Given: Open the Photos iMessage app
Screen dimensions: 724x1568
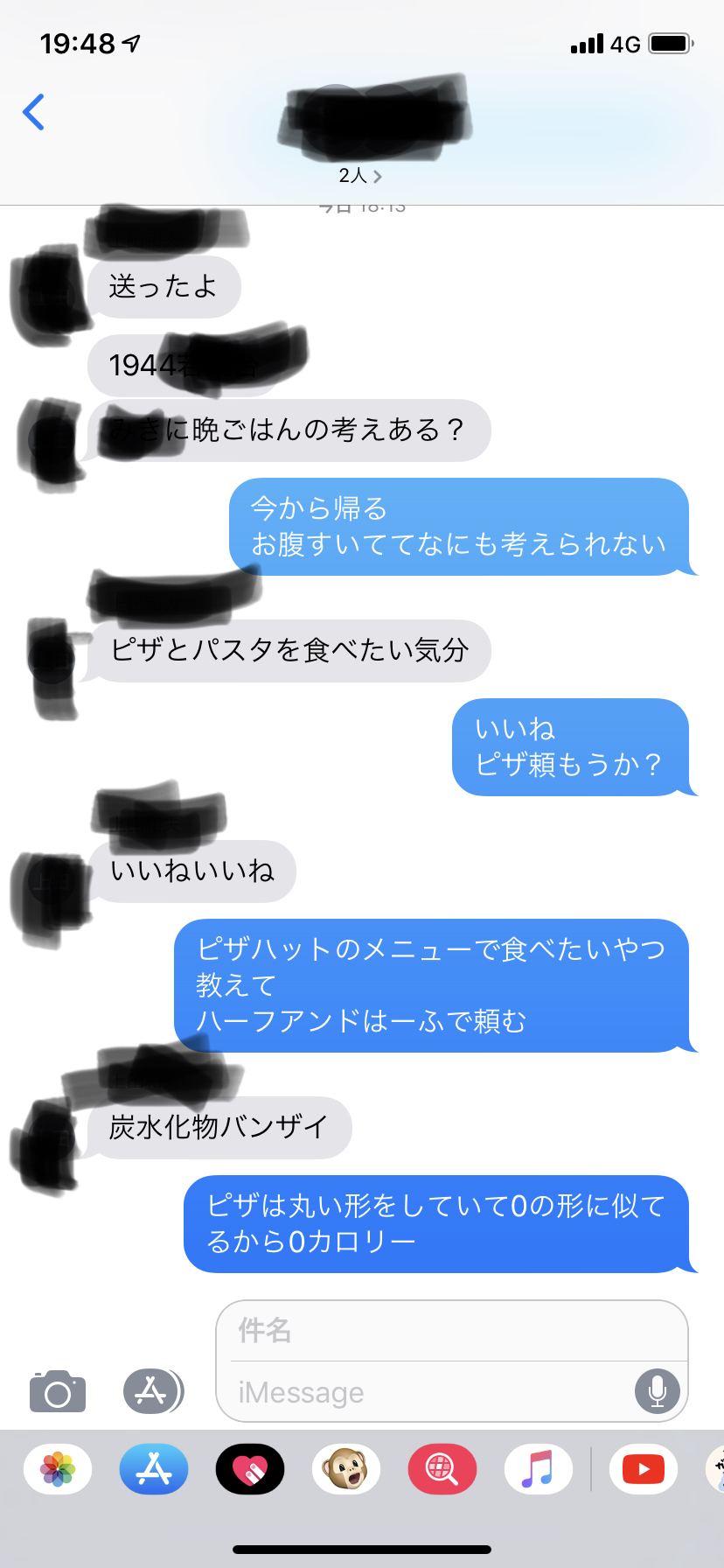Looking at the screenshot, I should [x=58, y=1468].
